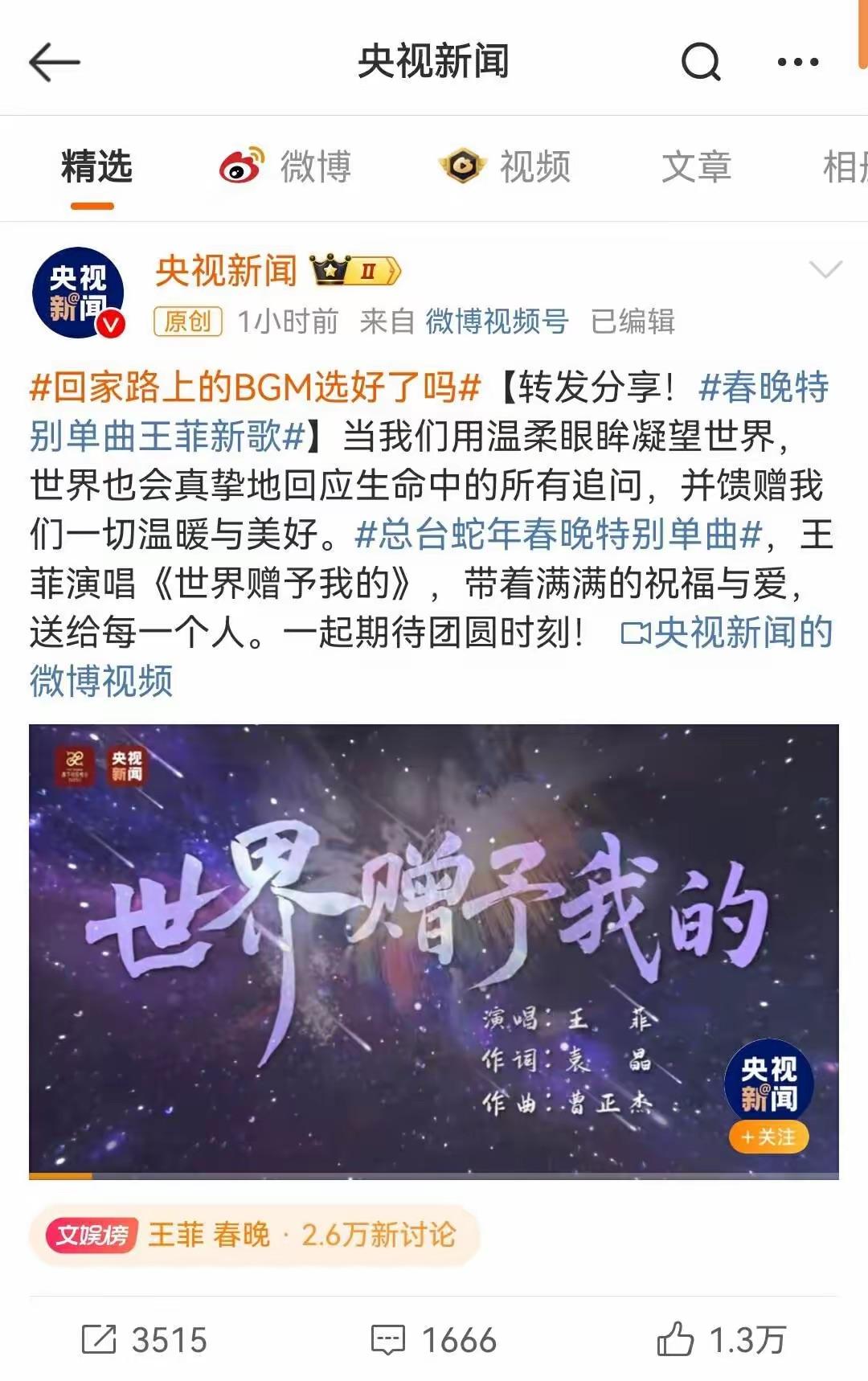Switch to the 视频 tab
868x1381 pixels.
pos(506,167)
